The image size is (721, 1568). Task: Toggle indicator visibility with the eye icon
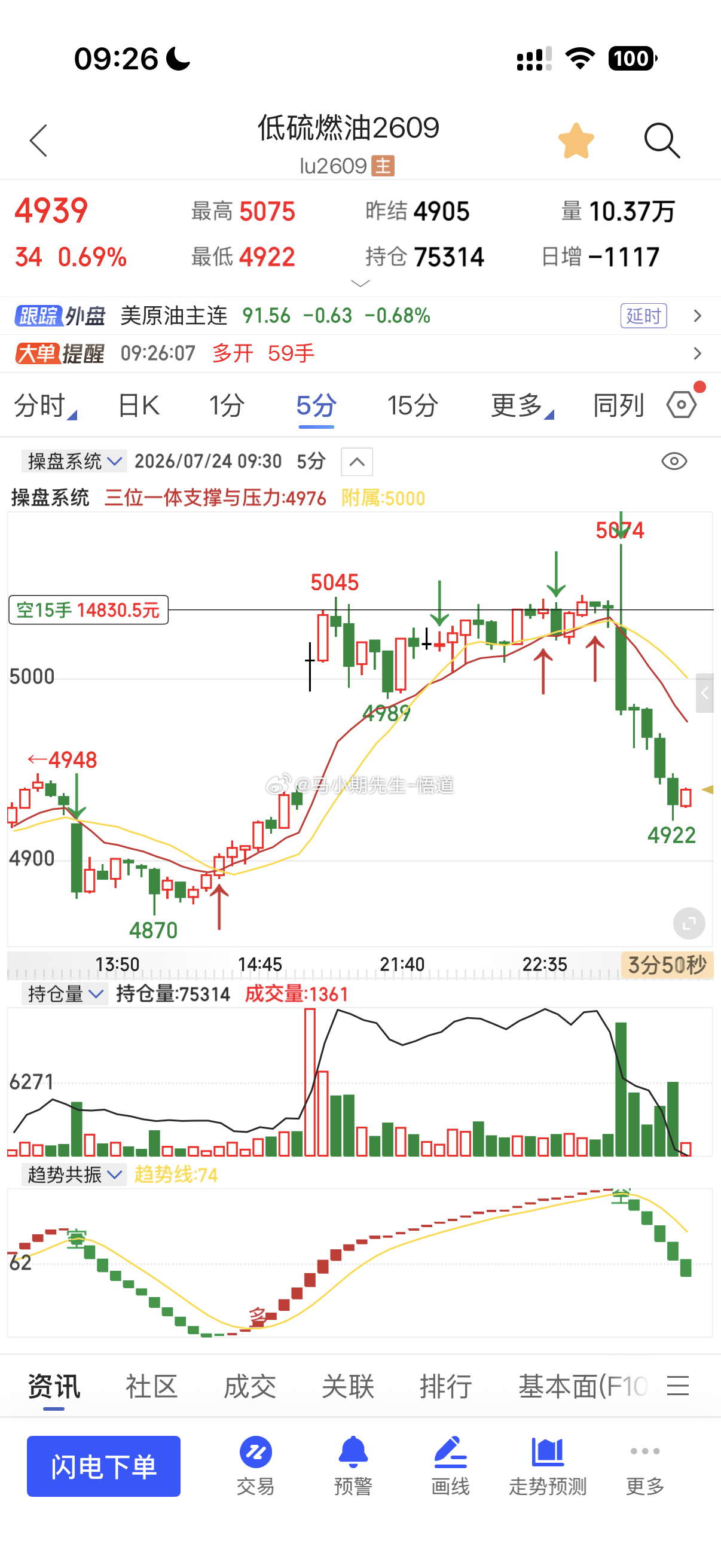tap(674, 462)
